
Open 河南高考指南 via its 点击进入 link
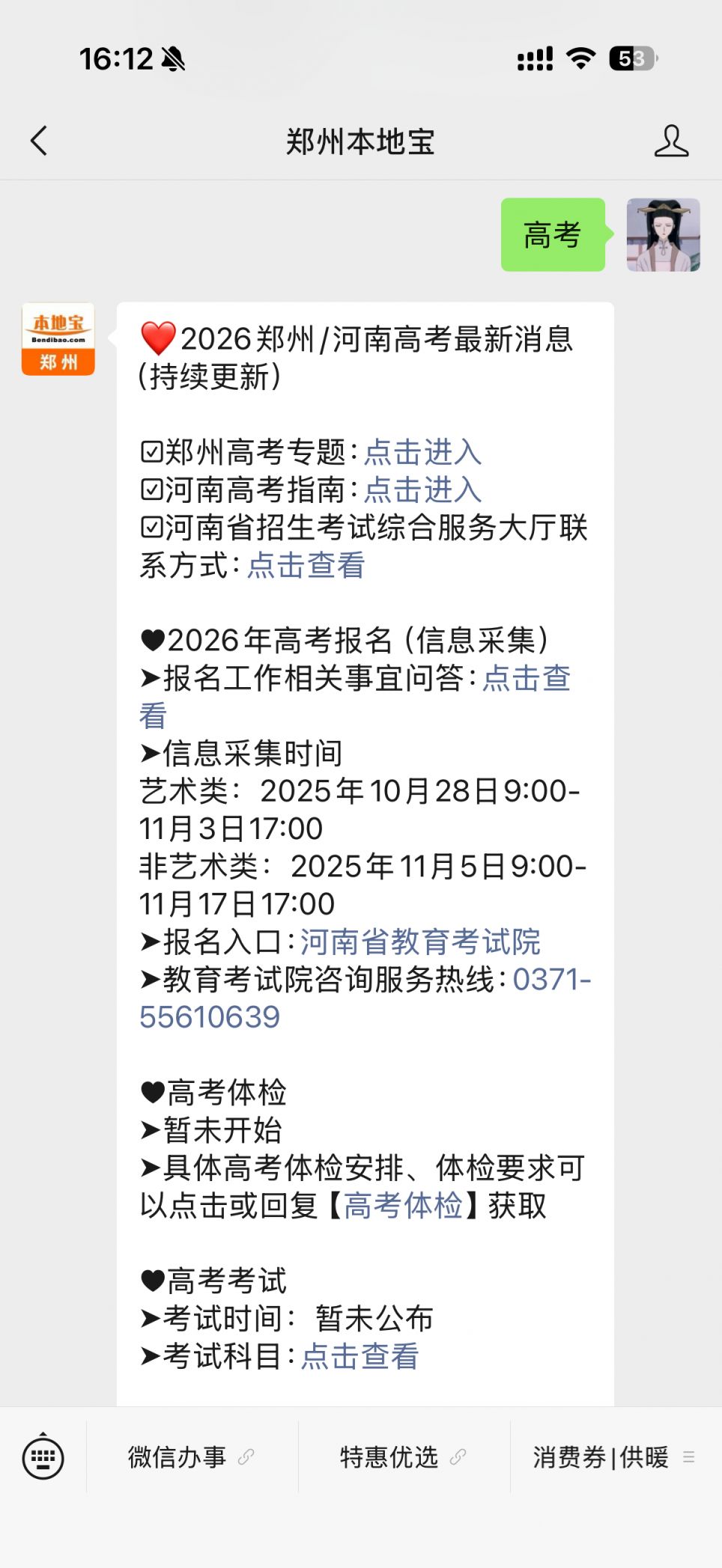[x=421, y=491]
